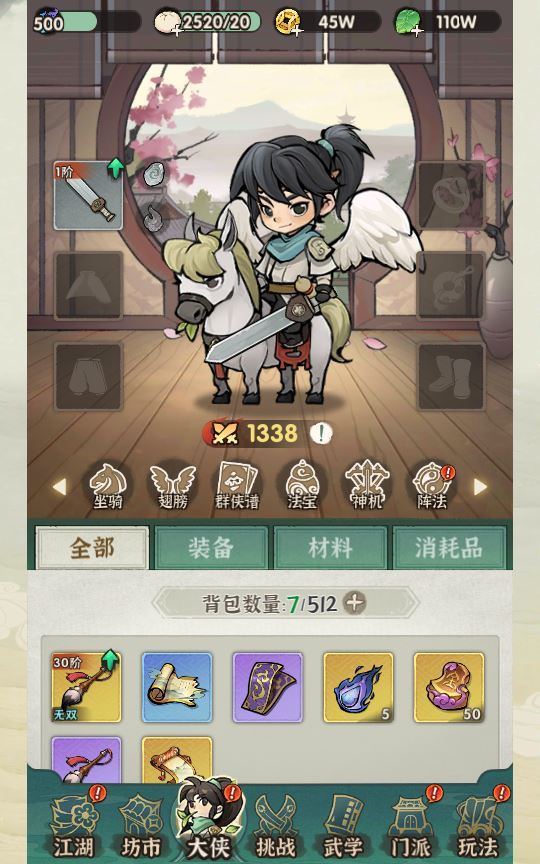The width and height of the screenshot is (540, 864).
Task: Open 群侠谱 hero cards
Action: coord(237,486)
